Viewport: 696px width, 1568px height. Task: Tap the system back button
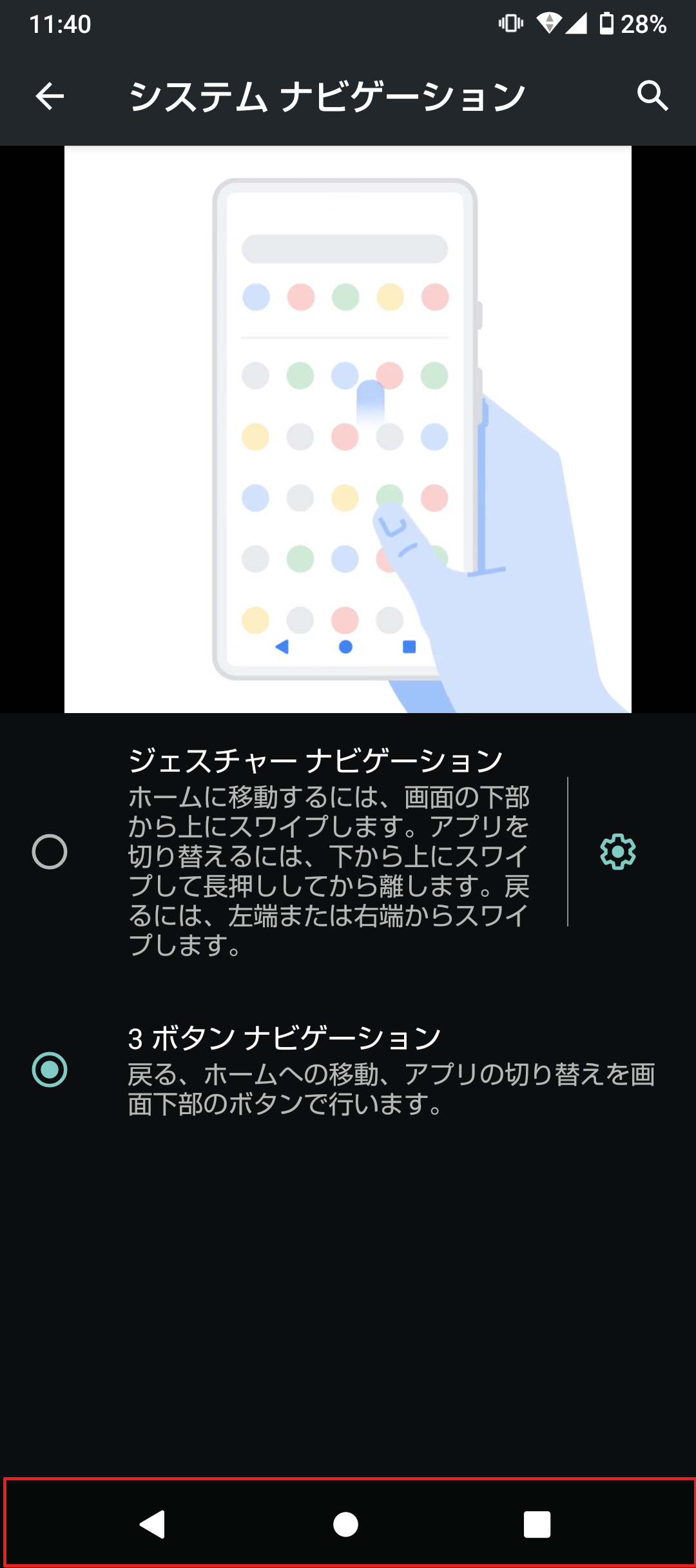[153, 1524]
